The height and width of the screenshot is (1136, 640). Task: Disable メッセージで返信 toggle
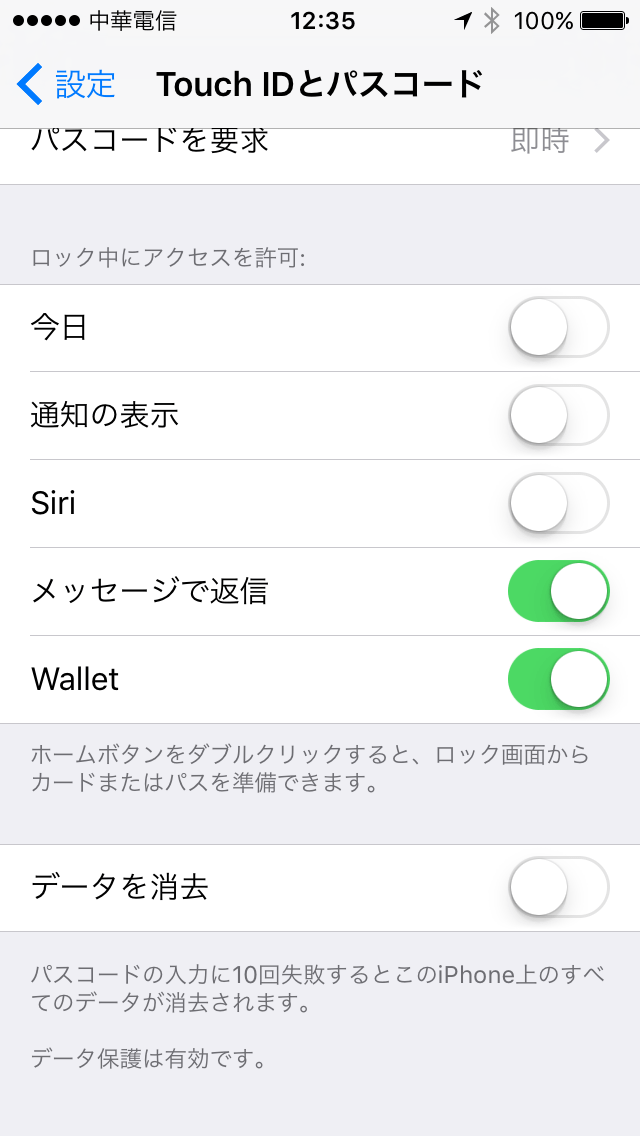coord(558,591)
